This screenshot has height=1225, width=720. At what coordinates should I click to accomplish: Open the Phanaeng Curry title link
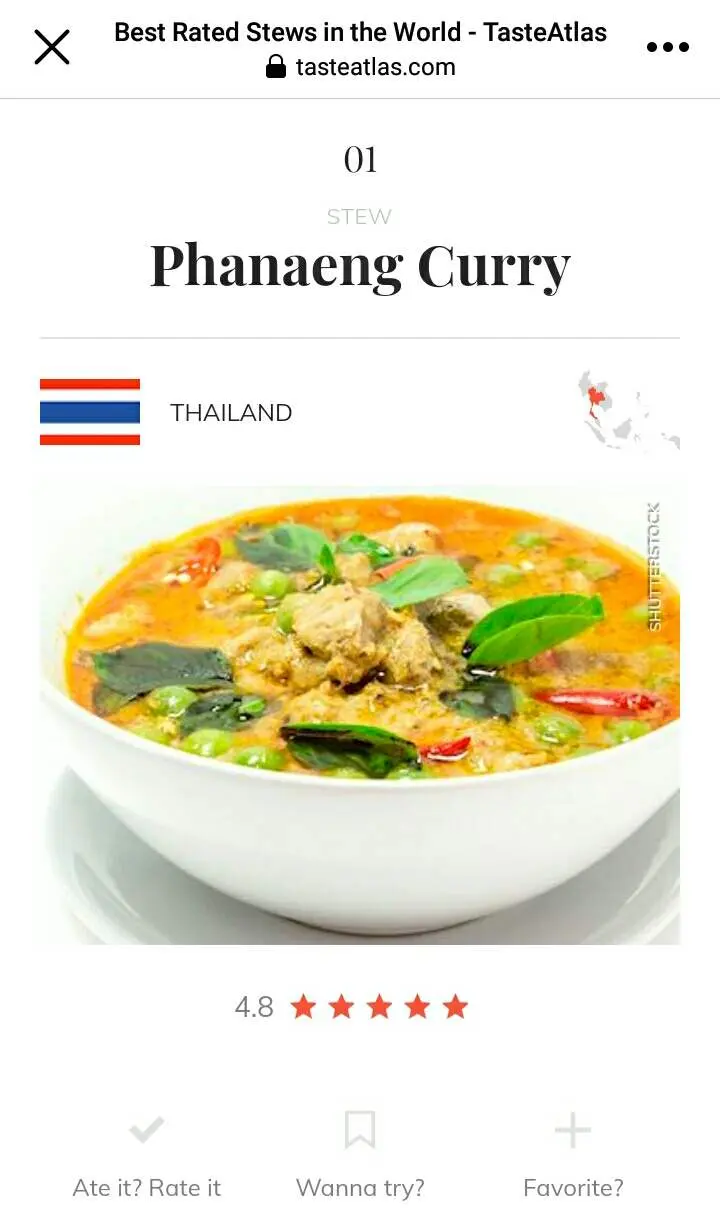[360, 266]
